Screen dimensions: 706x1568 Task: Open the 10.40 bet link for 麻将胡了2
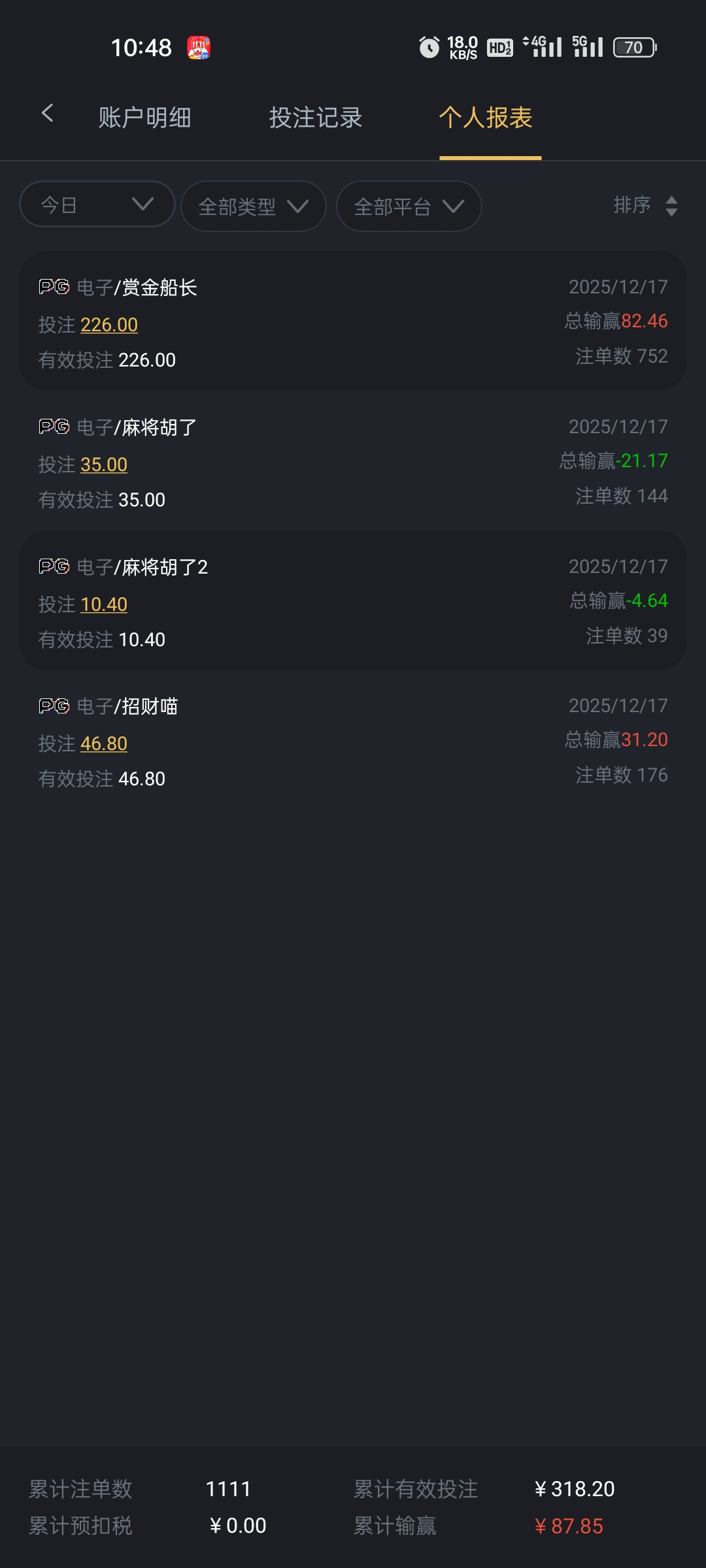tap(104, 604)
